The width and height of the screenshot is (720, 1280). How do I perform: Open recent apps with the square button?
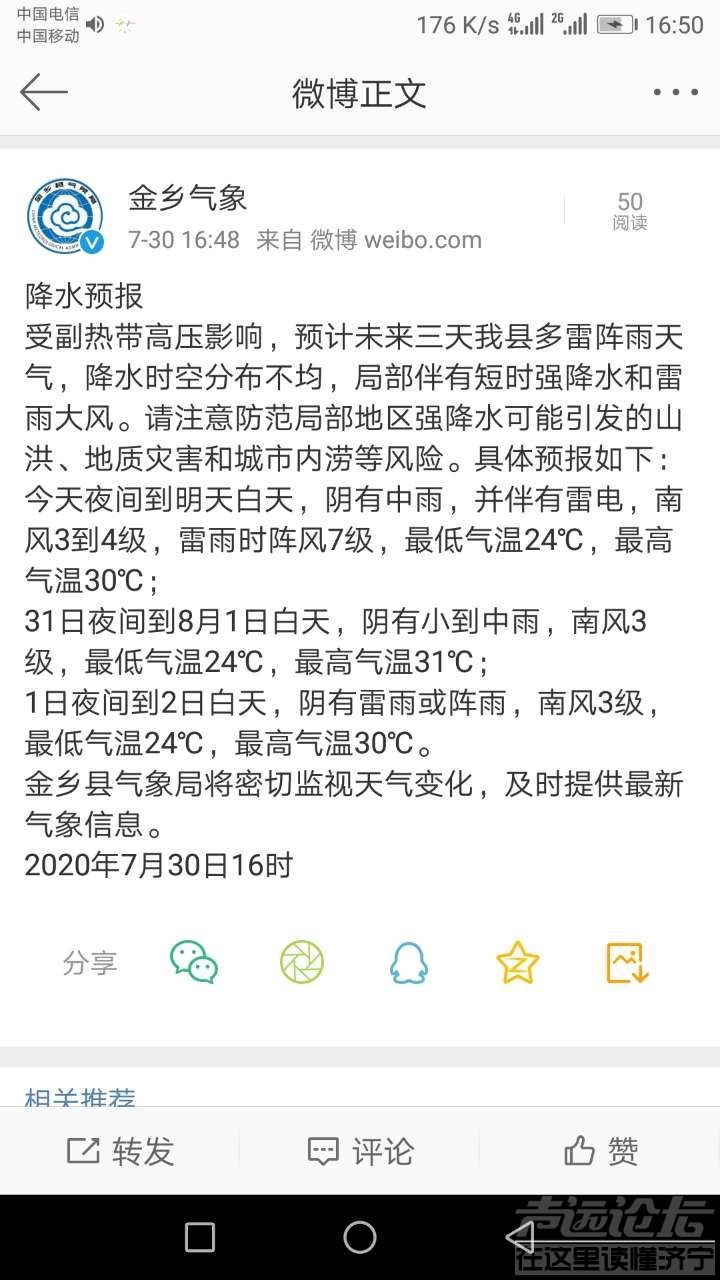200,1237
